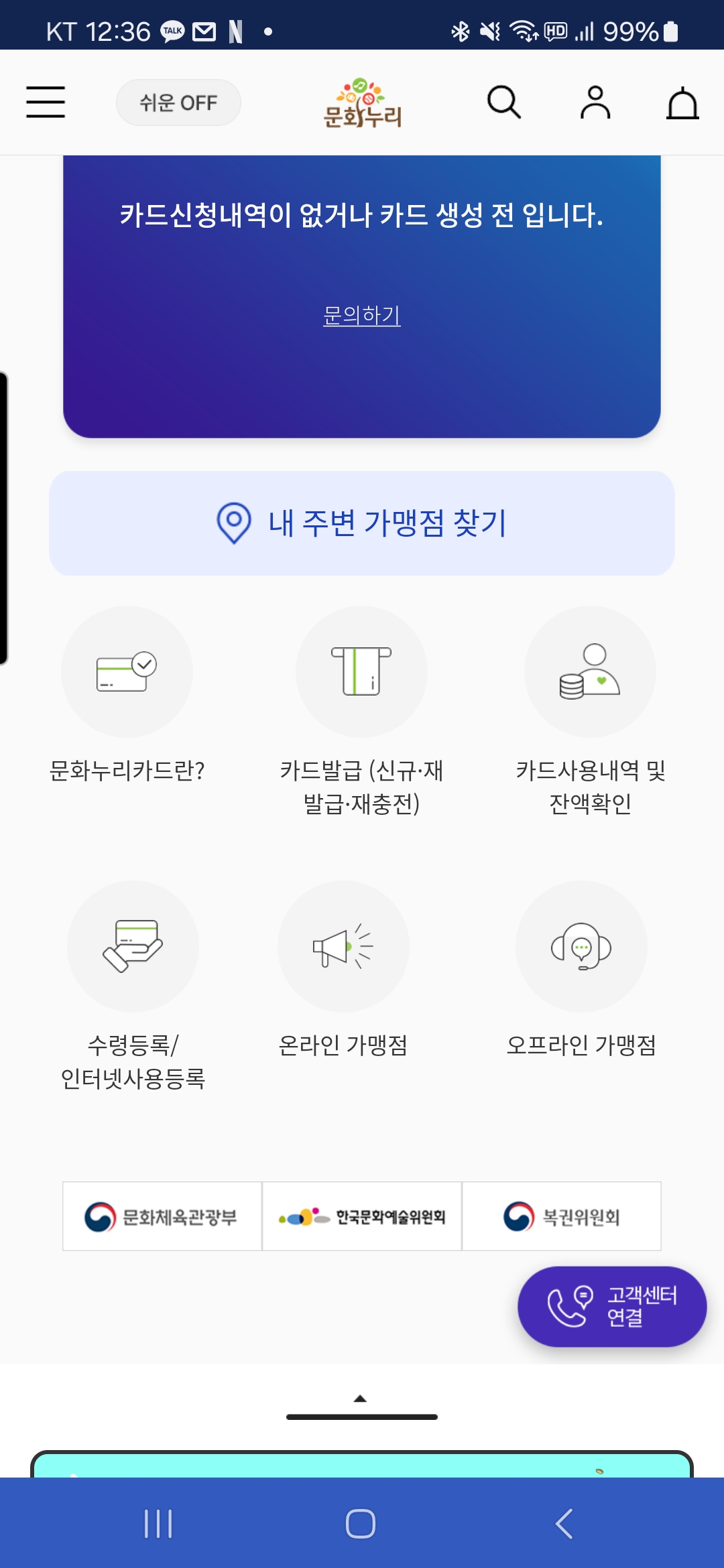The width and height of the screenshot is (724, 1568).
Task: Tap the 문화누리 logo to go home
Action: pyautogui.click(x=362, y=103)
